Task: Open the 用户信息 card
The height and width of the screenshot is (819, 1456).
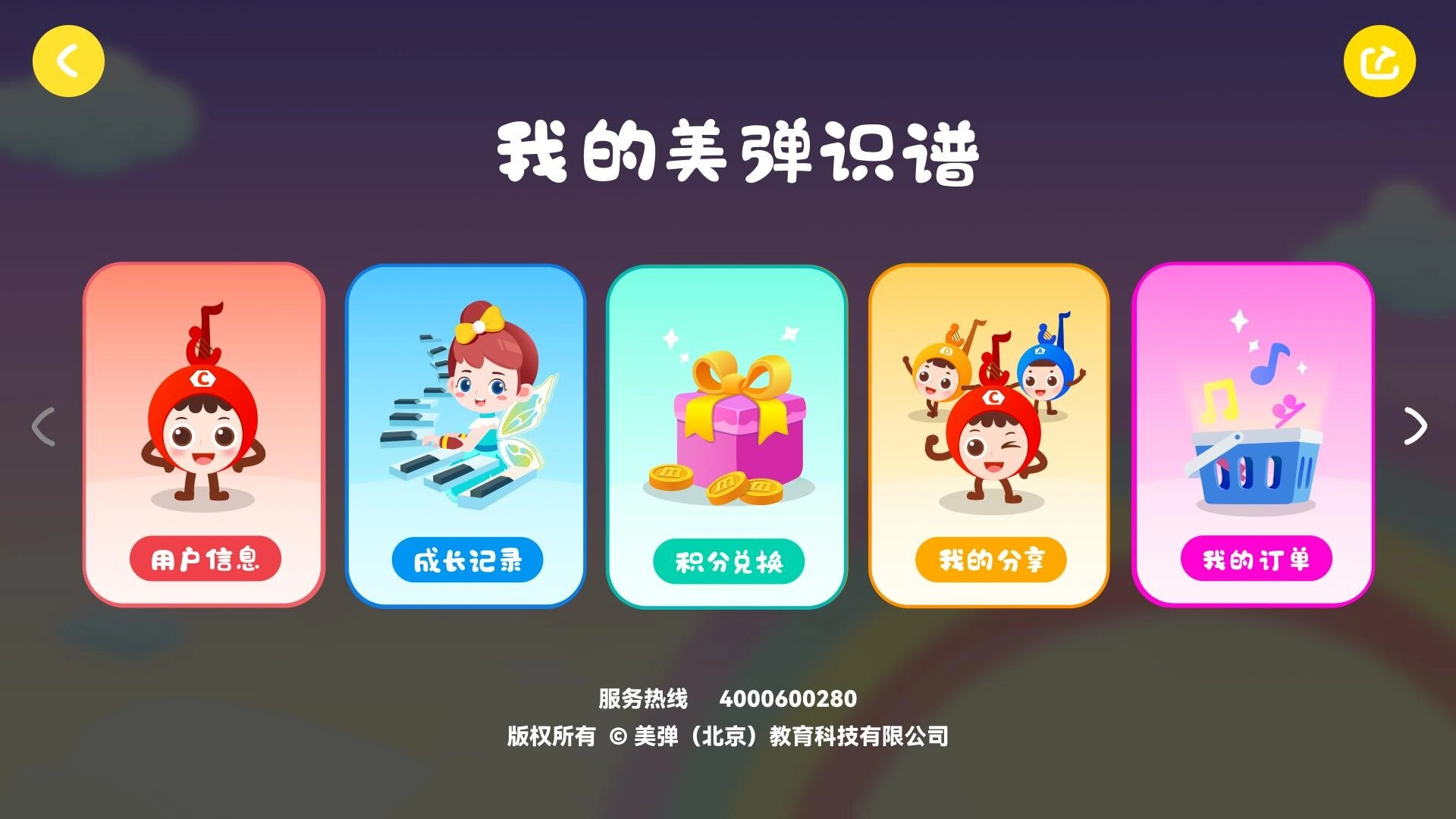Action: pyautogui.click(x=203, y=435)
